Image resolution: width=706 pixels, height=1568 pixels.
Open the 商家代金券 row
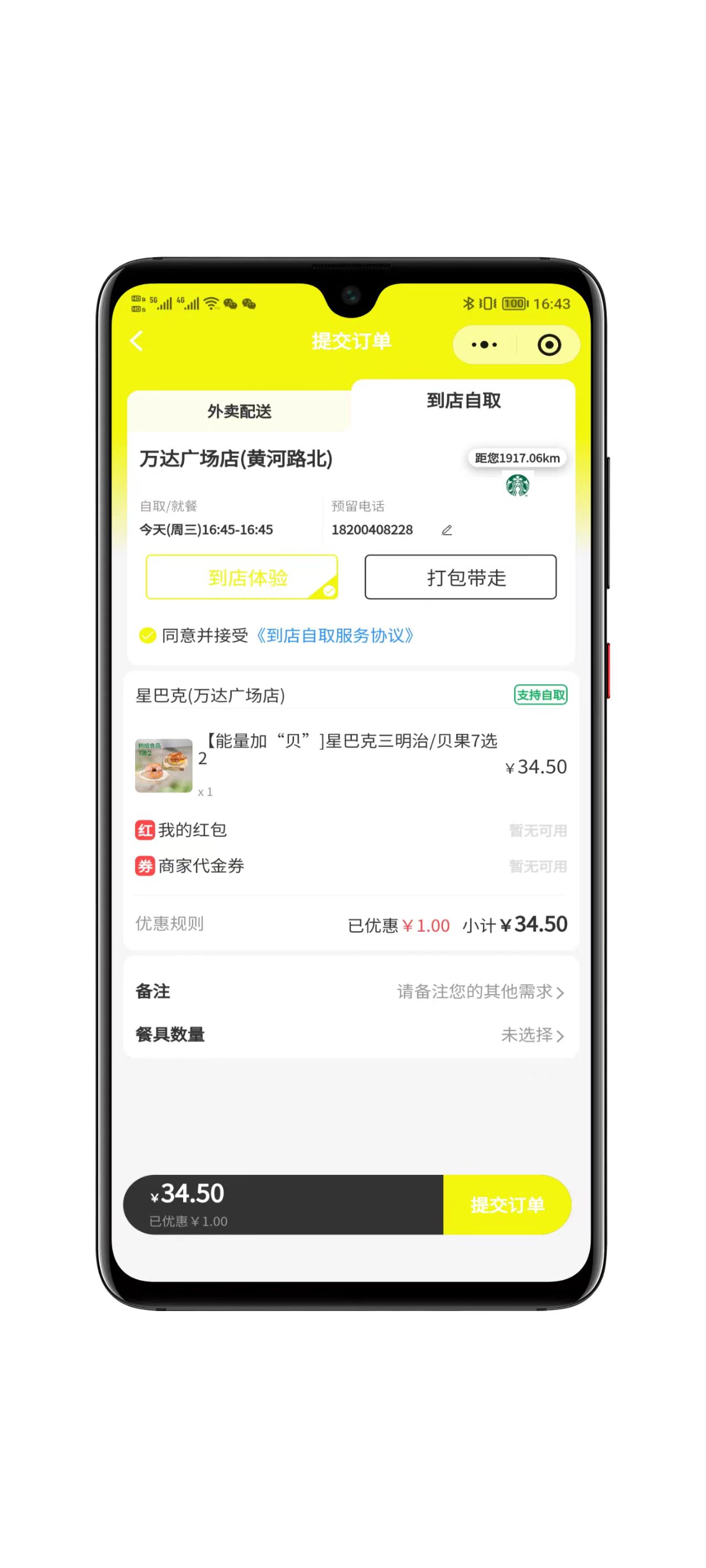coord(350,866)
